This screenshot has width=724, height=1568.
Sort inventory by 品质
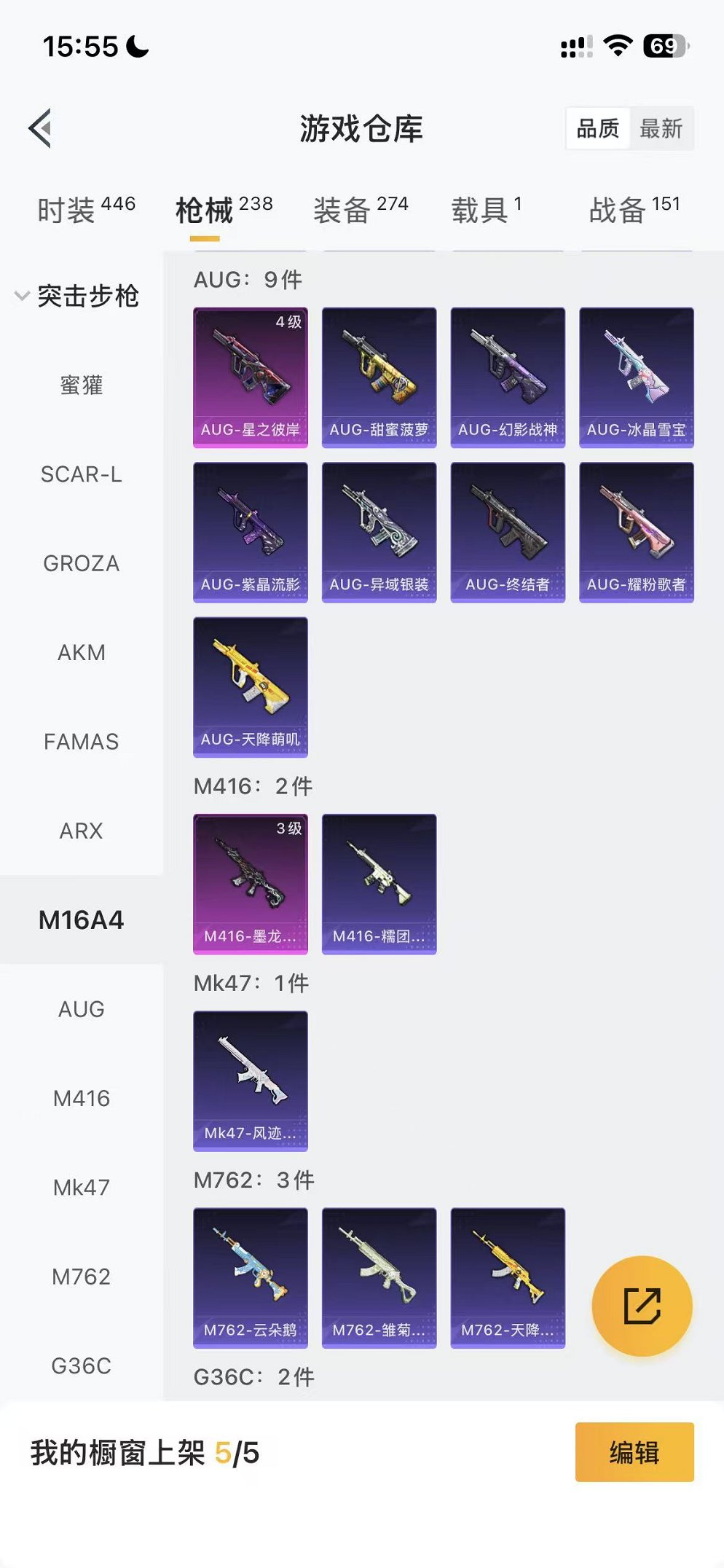(598, 129)
